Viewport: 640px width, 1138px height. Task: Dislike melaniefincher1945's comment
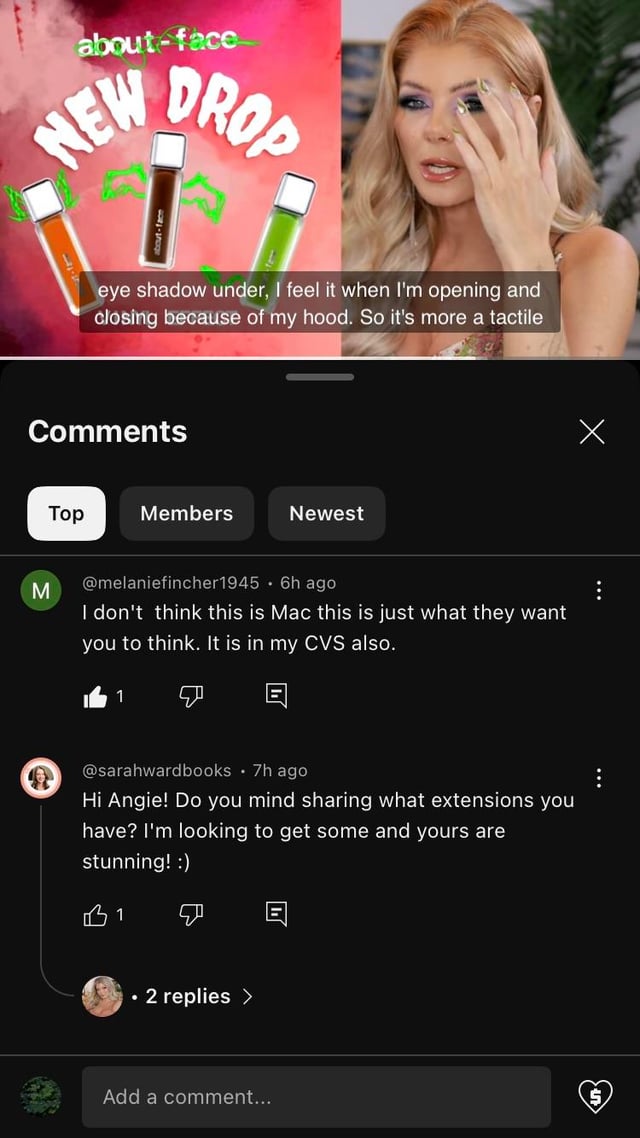tap(190, 697)
